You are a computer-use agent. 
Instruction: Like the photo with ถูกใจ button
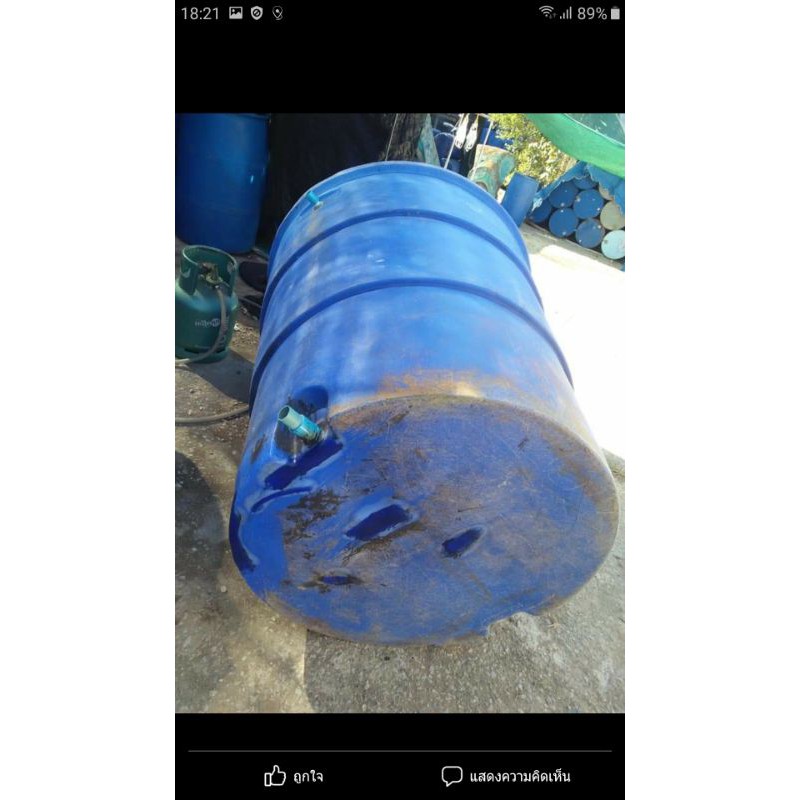pyautogui.click(x=294, y=776)
